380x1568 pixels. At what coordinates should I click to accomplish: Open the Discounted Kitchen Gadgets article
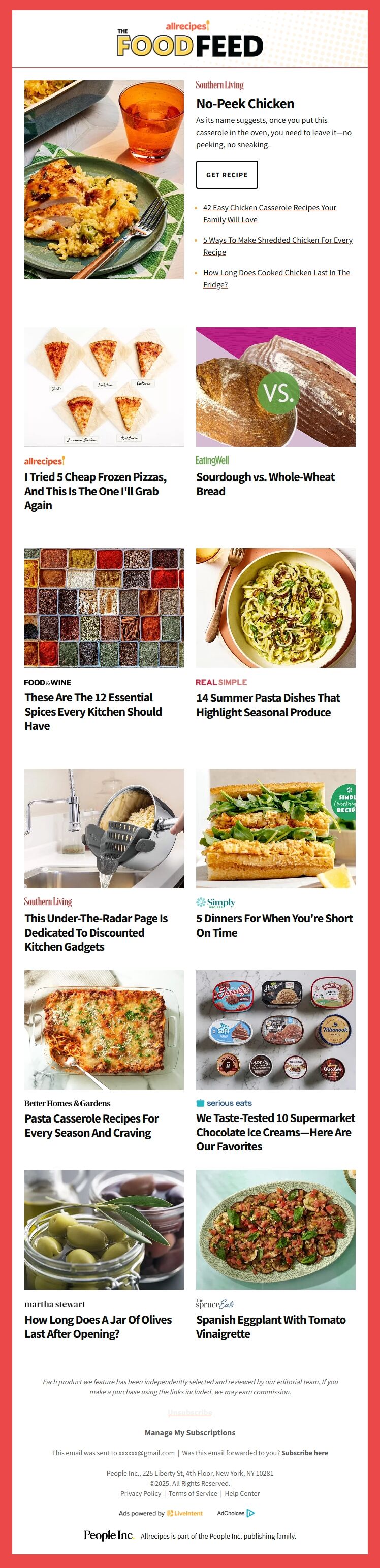[x=96, y=933]
